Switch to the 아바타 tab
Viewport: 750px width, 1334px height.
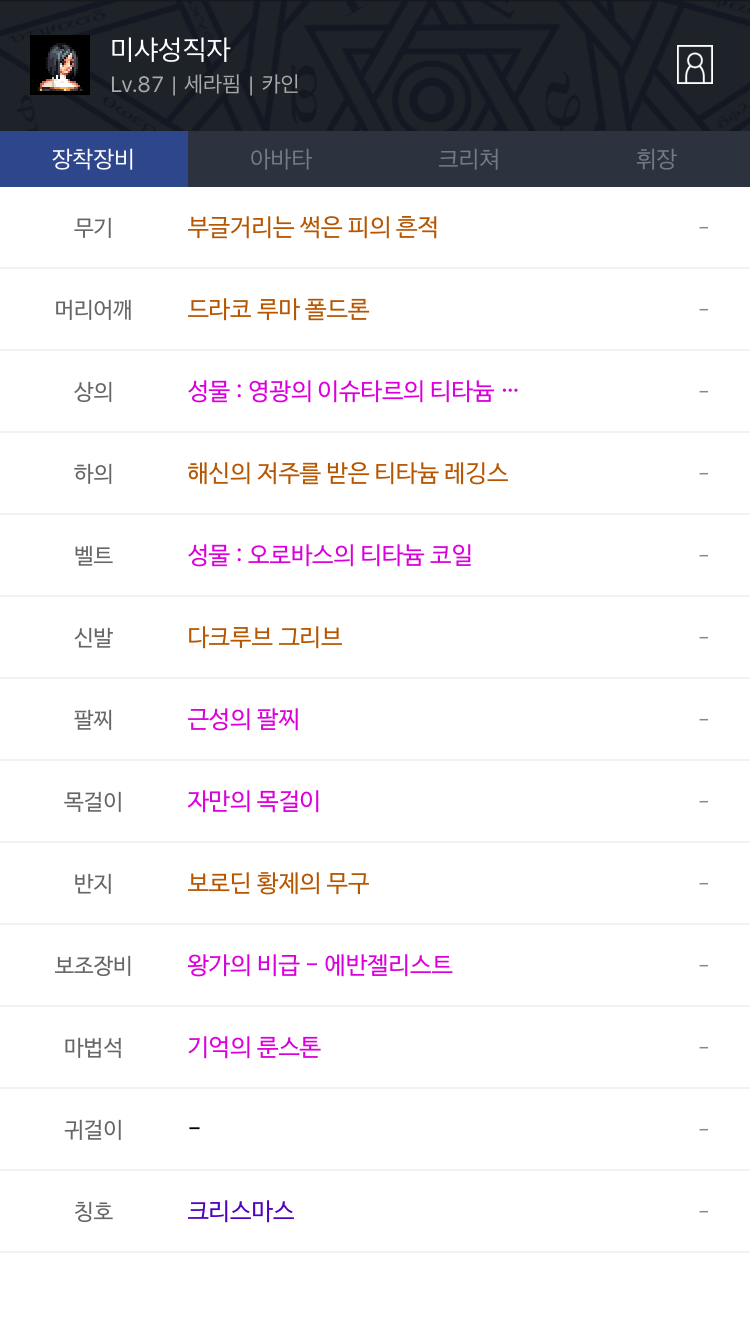point(281,159)
